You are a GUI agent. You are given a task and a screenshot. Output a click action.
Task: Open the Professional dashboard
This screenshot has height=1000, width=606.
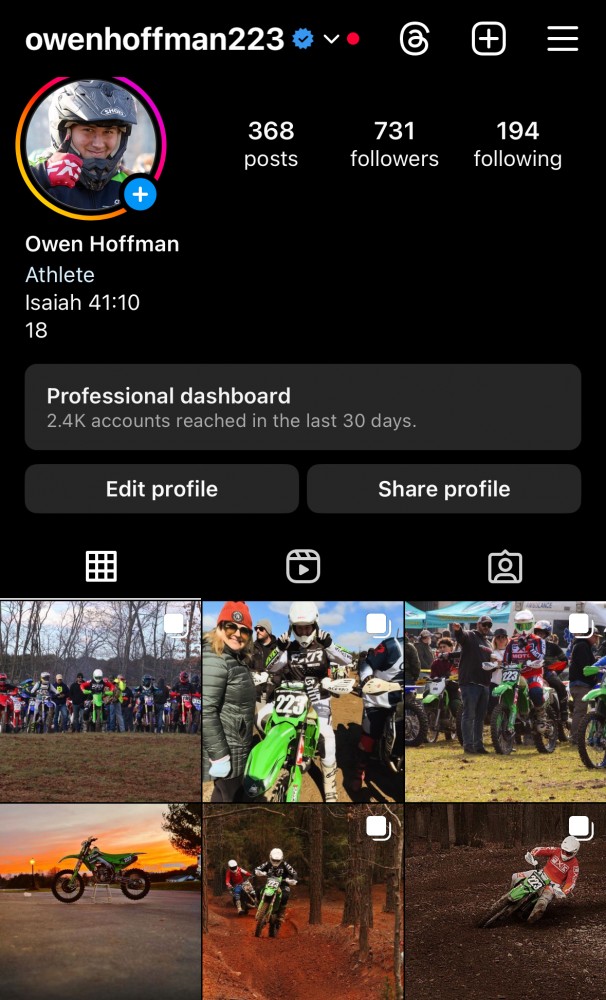303,407
